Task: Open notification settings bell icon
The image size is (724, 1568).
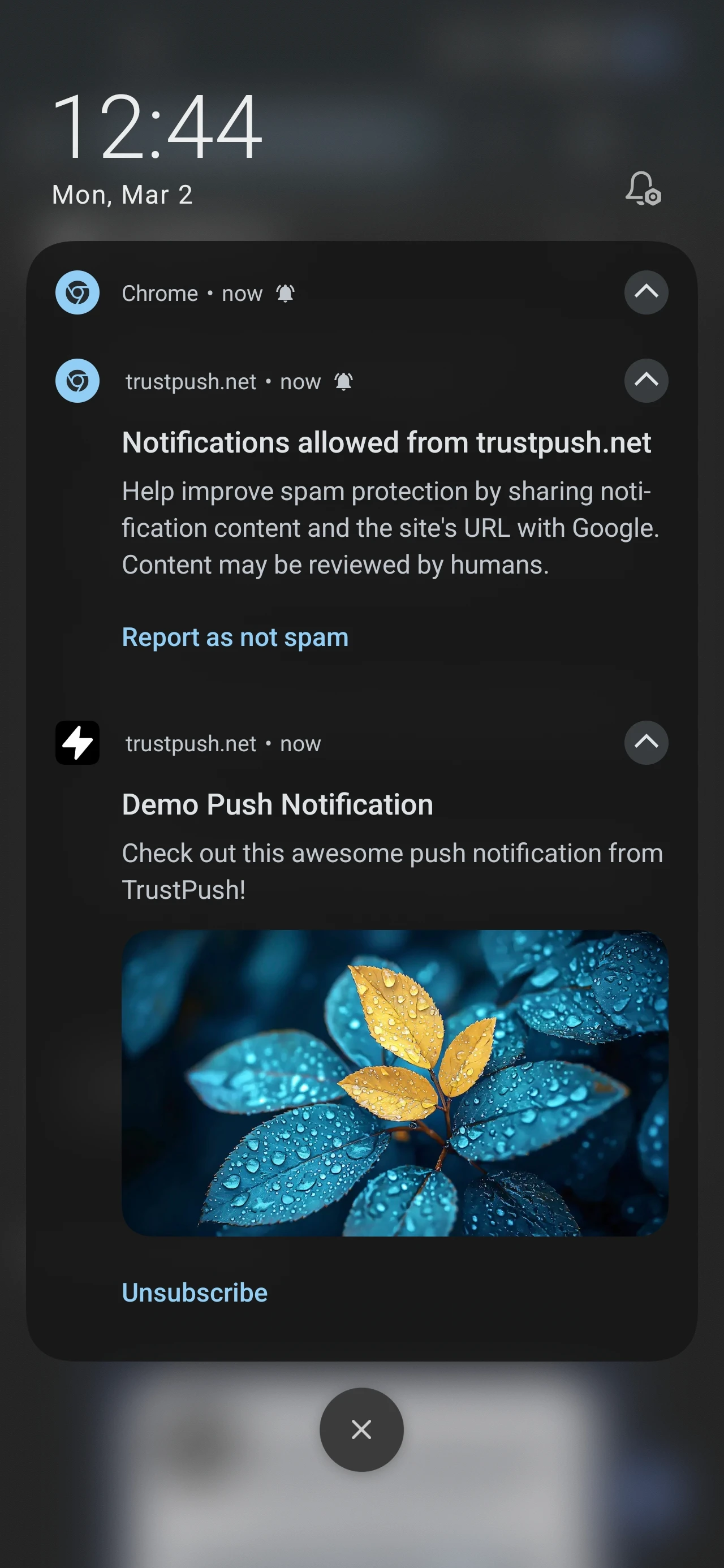Action: (643, 189)
